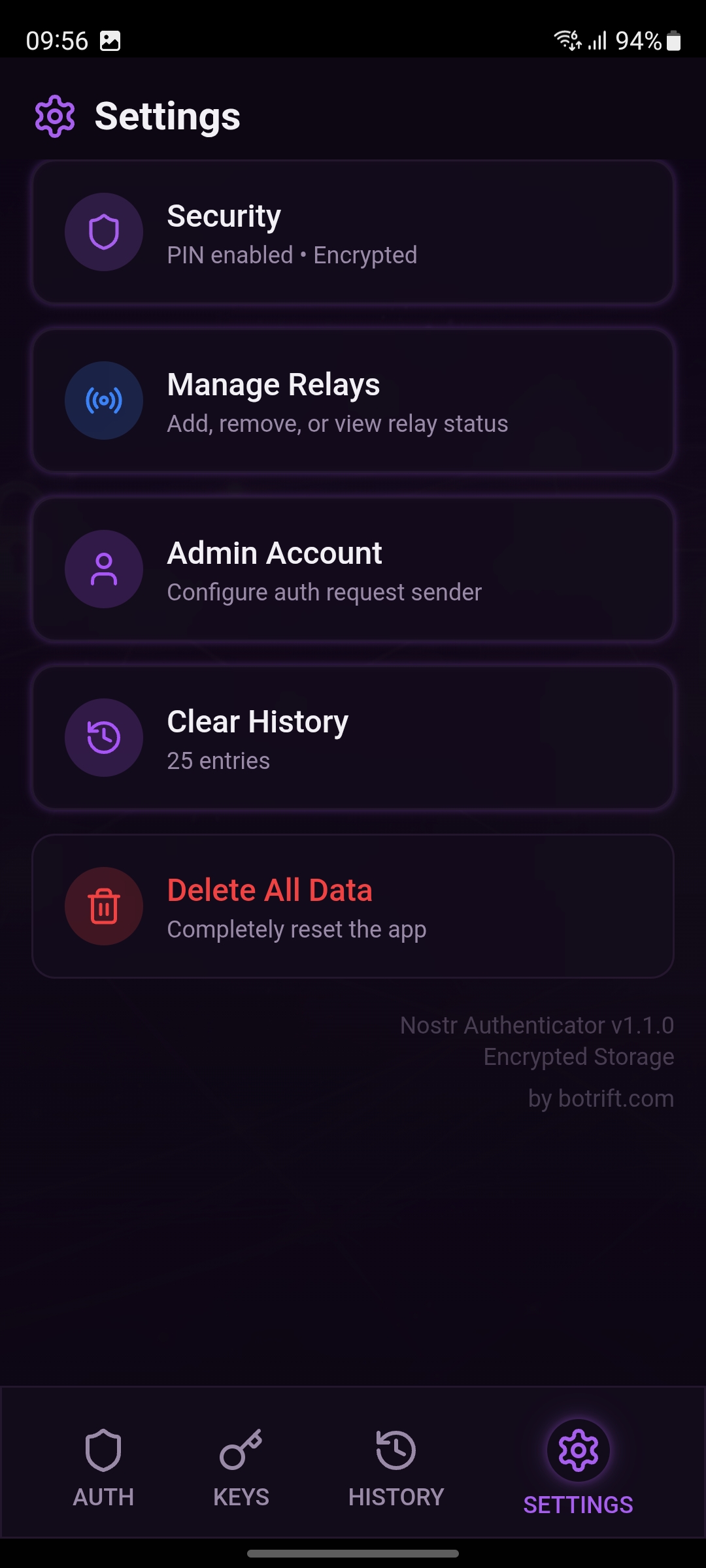Open Manage Relays
This screenshot has height=1568, width=706.
tap(353, 401)
